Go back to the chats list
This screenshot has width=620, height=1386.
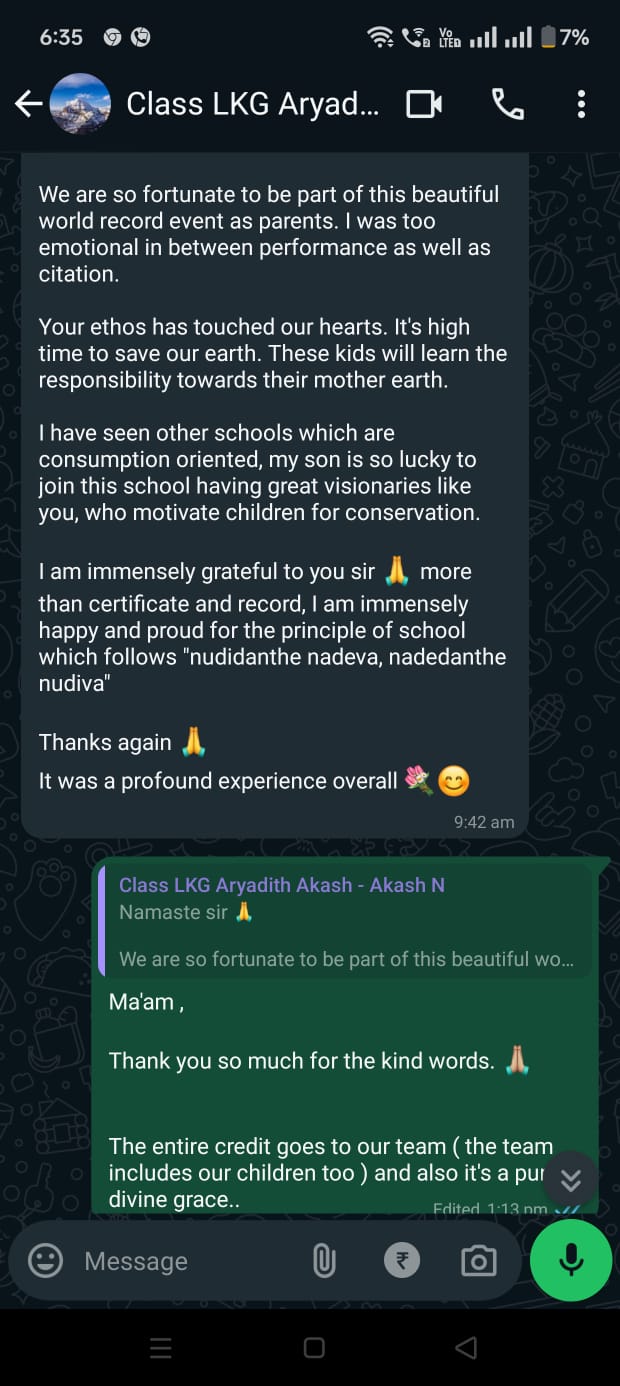click(x=28, y=104)
